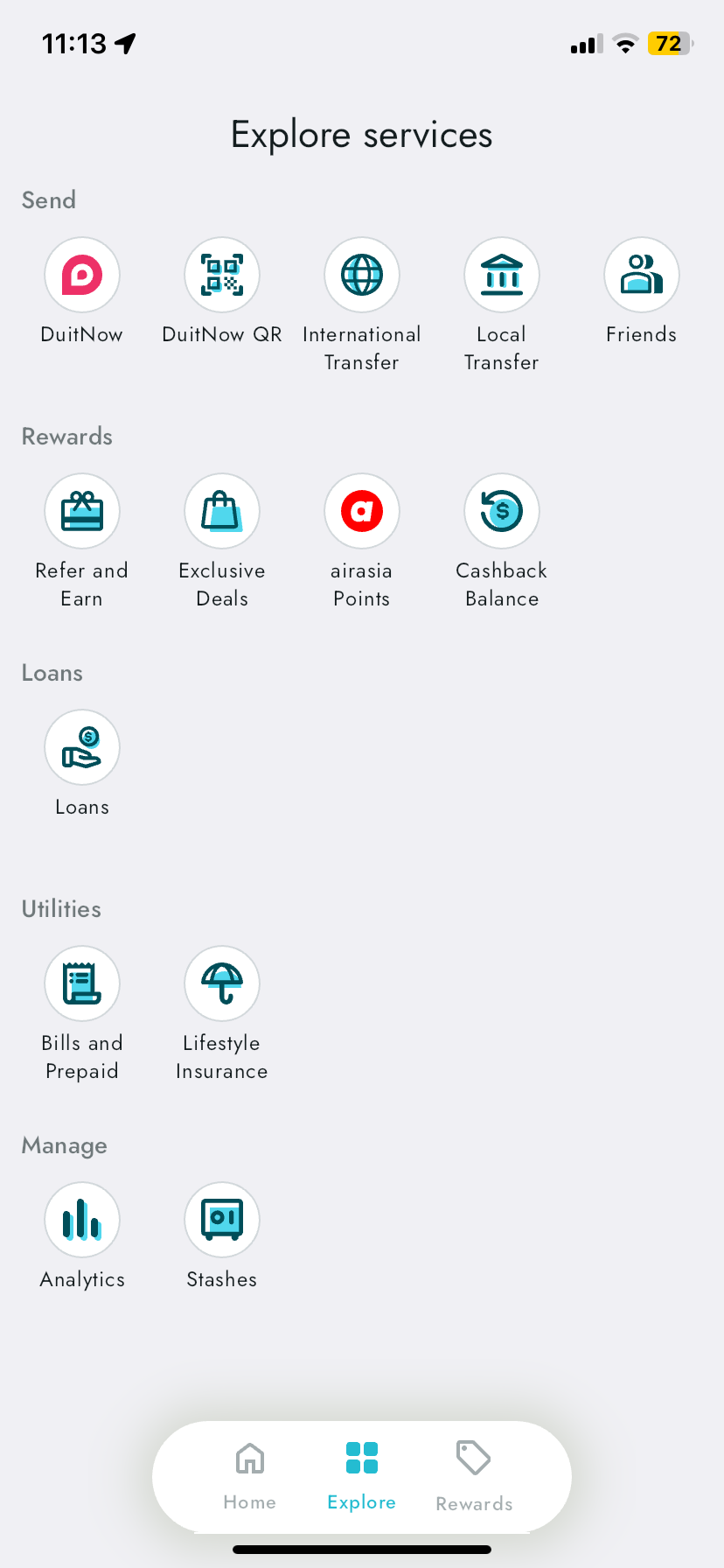
Task: Launch the DuitNow QR scanner
Action: point(222,276)
